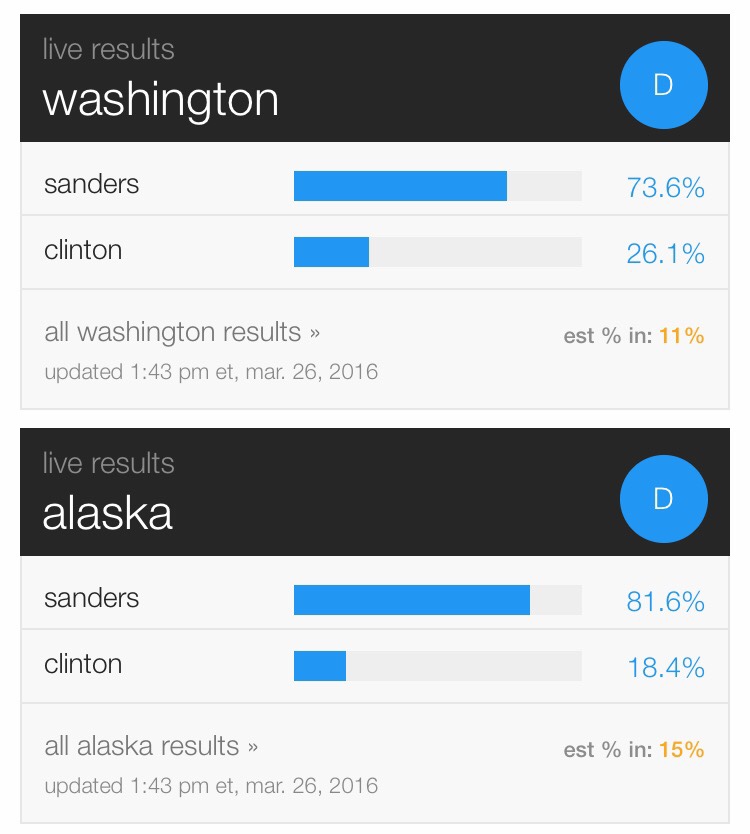
Task: Open all Alaska results link
Action: pos(151,746)
